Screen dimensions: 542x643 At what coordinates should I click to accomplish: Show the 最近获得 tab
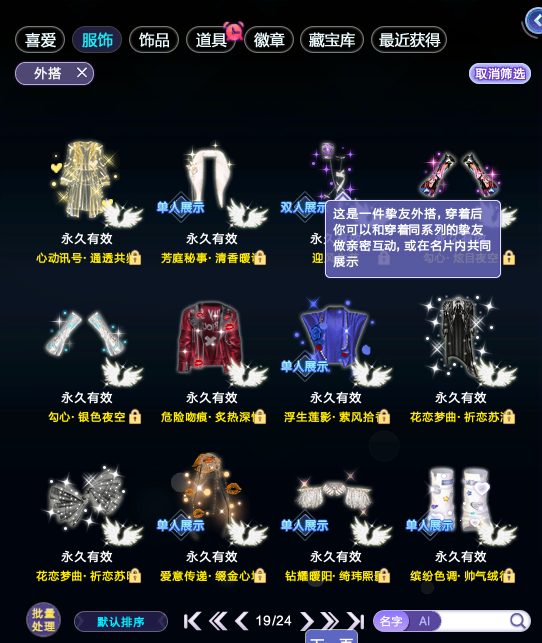[409, 40]
